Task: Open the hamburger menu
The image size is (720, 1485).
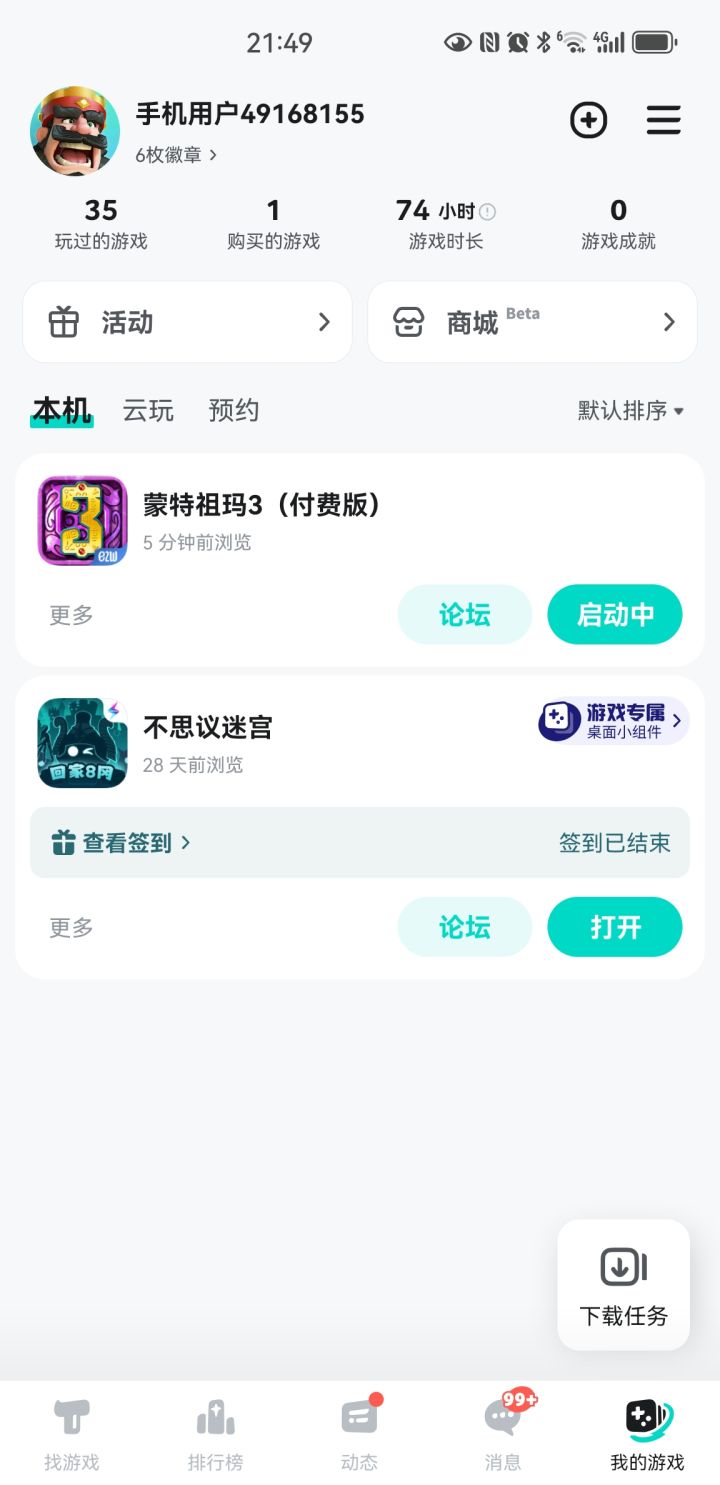Action: (x=663, y=121)
